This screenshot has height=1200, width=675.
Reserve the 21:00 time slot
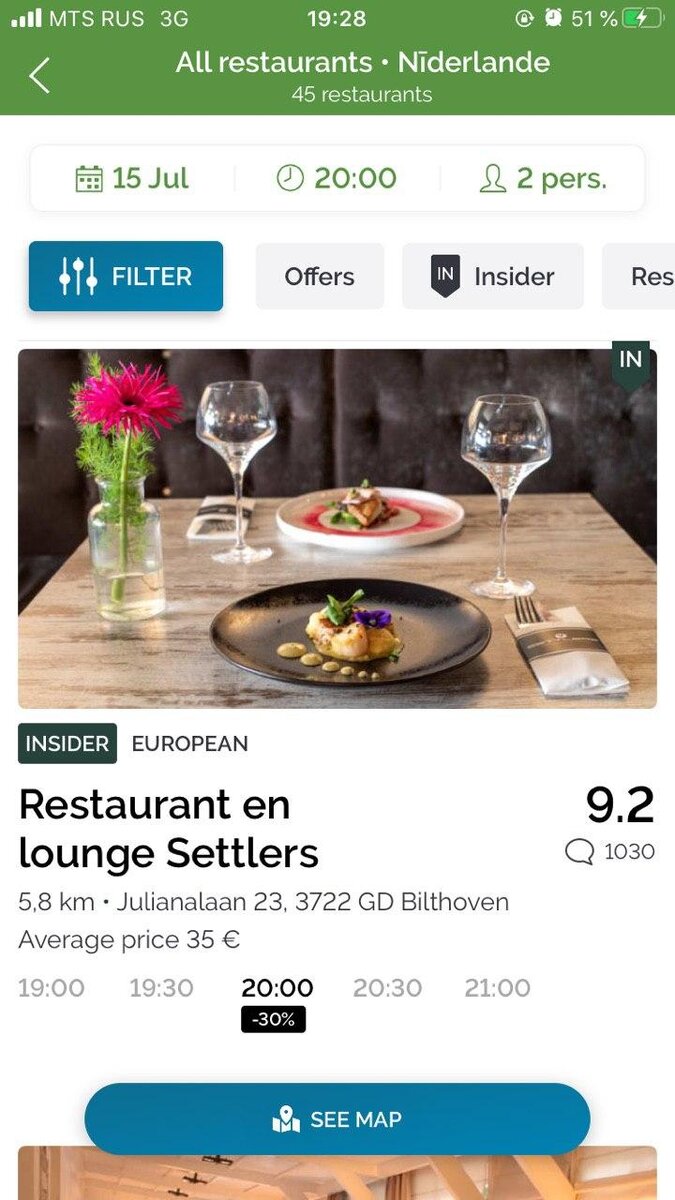[x=497, y=988]
